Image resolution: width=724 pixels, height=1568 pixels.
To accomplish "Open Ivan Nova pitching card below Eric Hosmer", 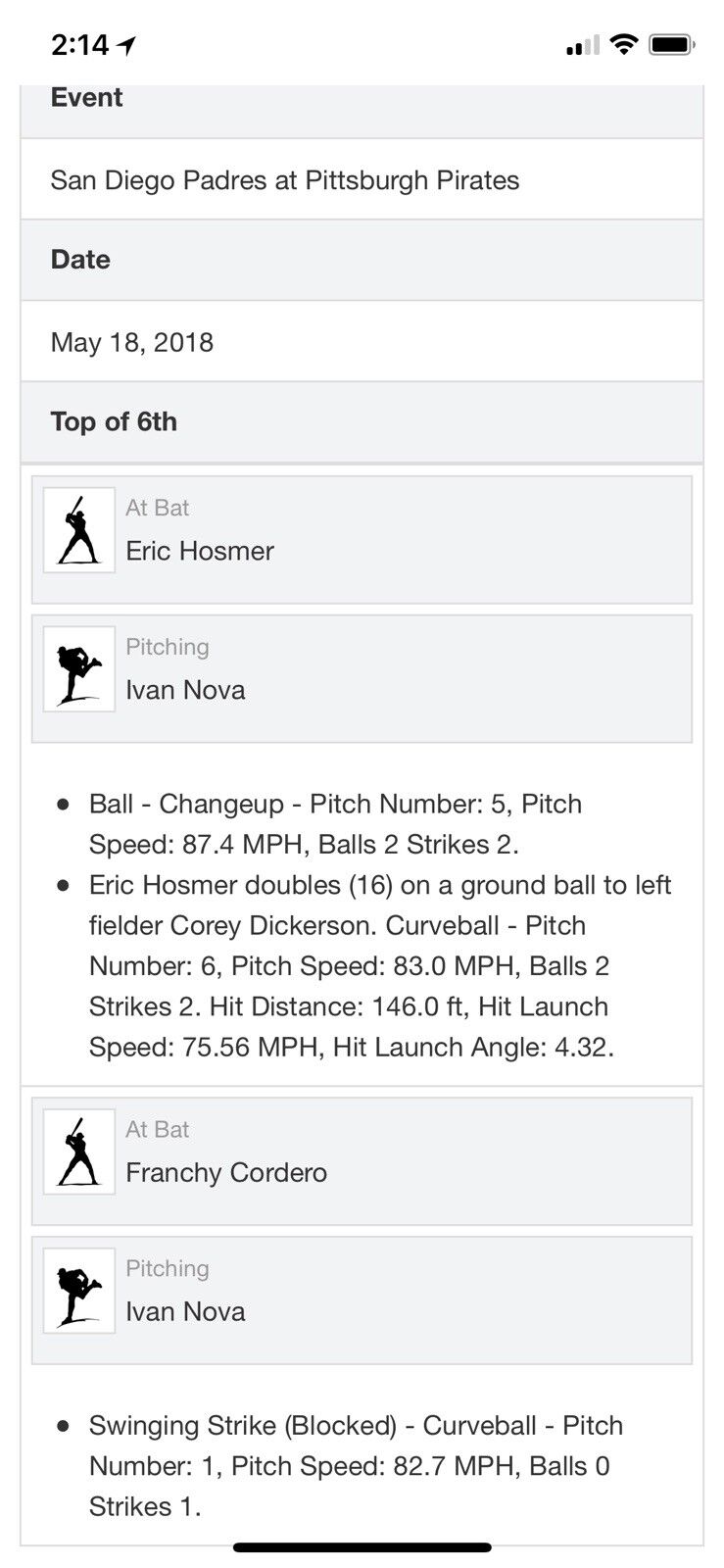I will coord(361,678).
